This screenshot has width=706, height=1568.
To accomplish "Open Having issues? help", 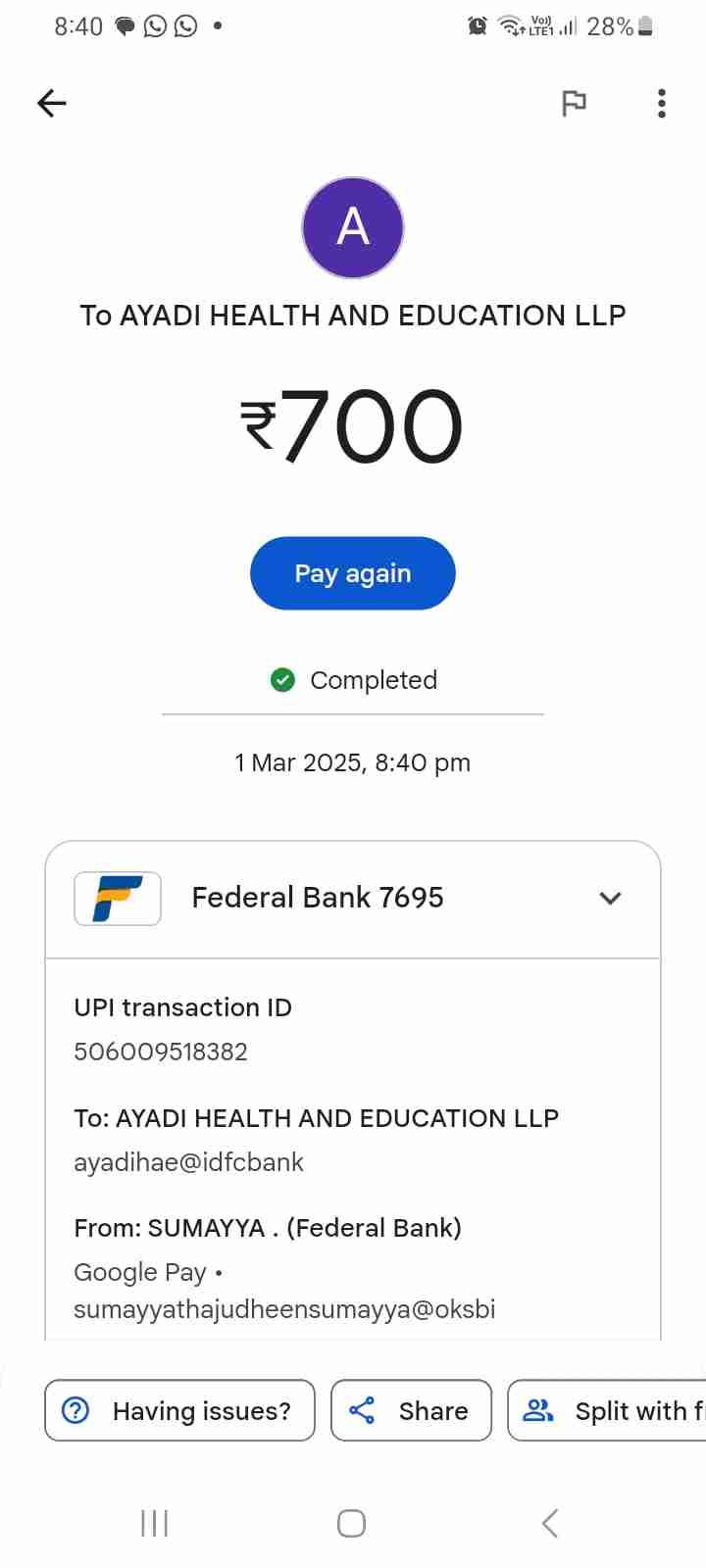I will 179,1410.
